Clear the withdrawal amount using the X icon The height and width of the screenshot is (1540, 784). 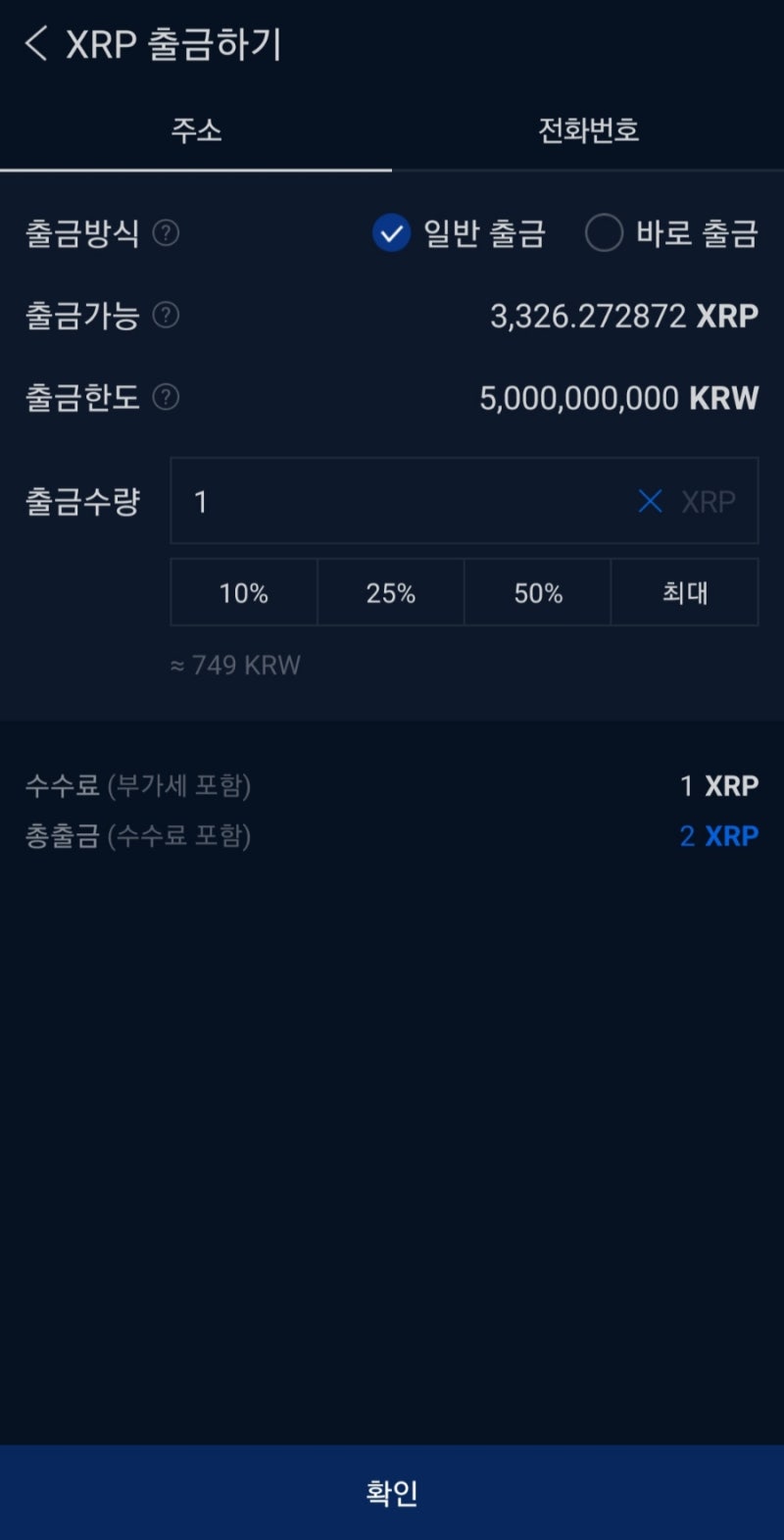[650, 501]
